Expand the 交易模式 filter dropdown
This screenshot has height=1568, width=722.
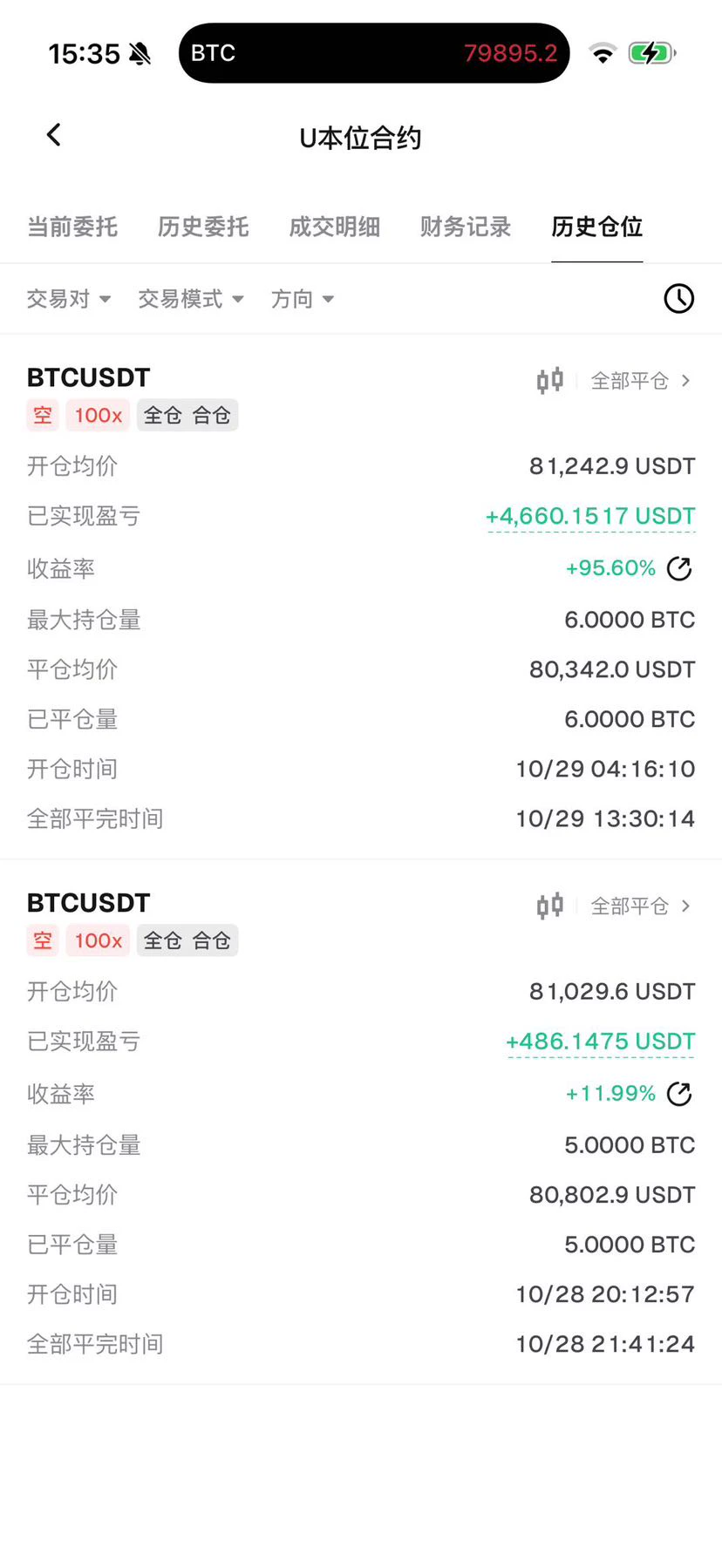pos(191,299)
